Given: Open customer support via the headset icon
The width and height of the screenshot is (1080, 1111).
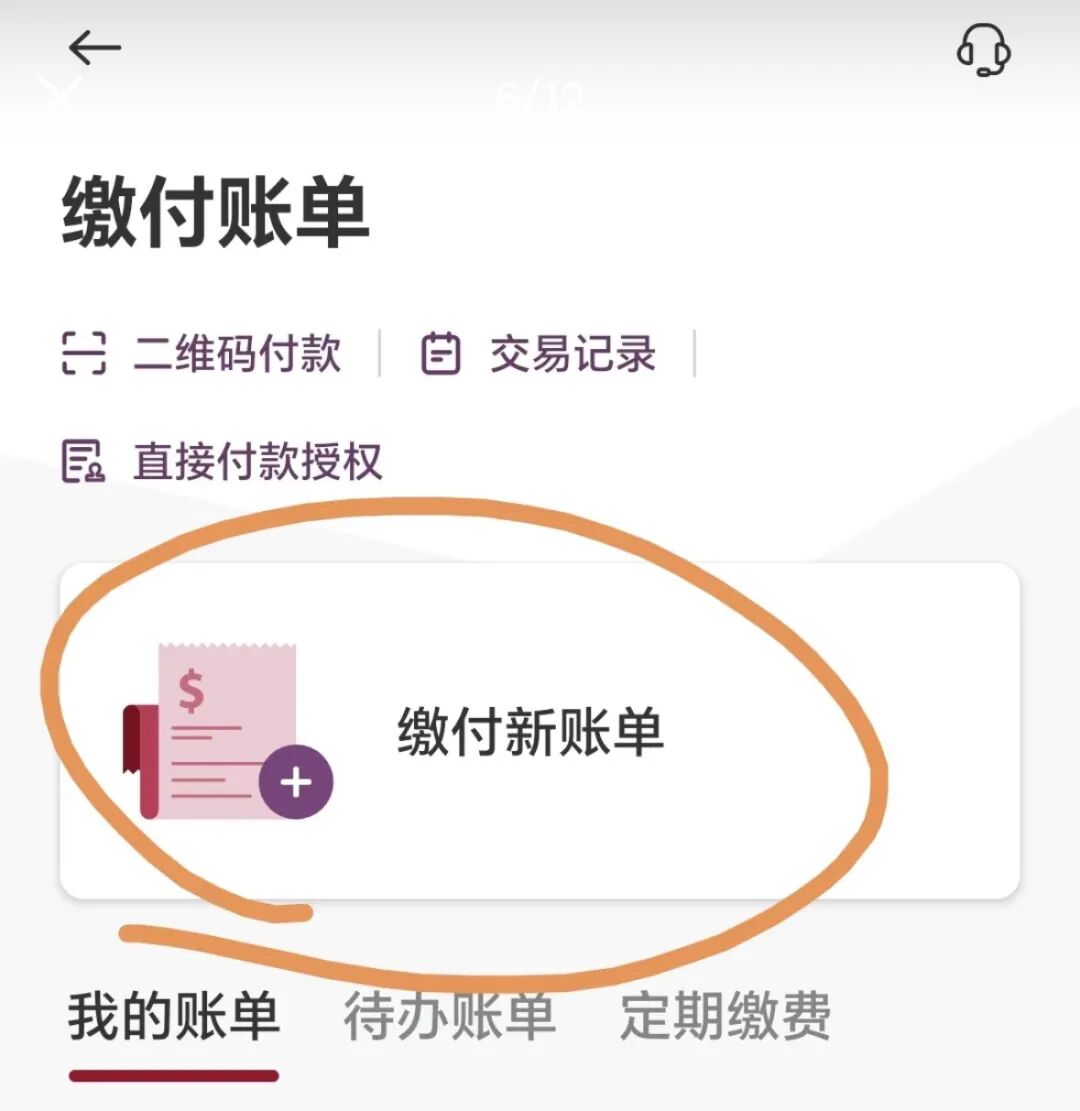Looking at the screenshot, I should (x=983, y=49).
